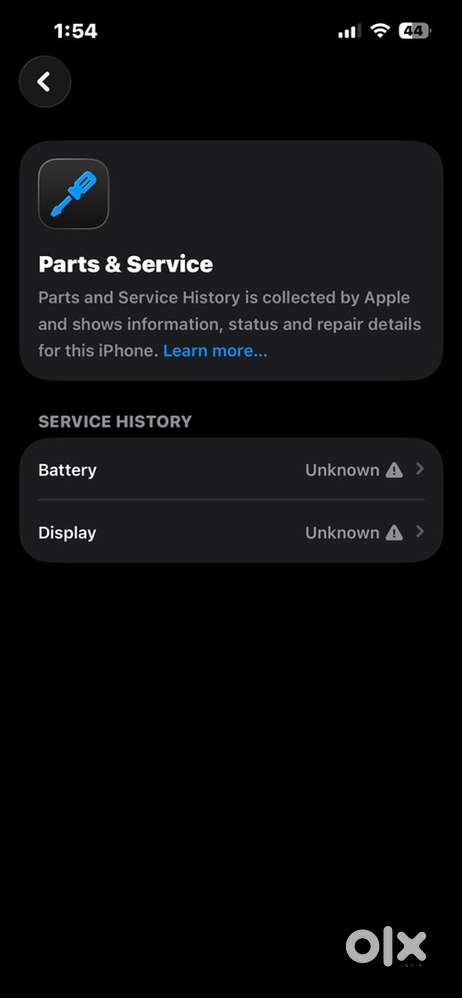Open Battery service history details

point(231,470)
